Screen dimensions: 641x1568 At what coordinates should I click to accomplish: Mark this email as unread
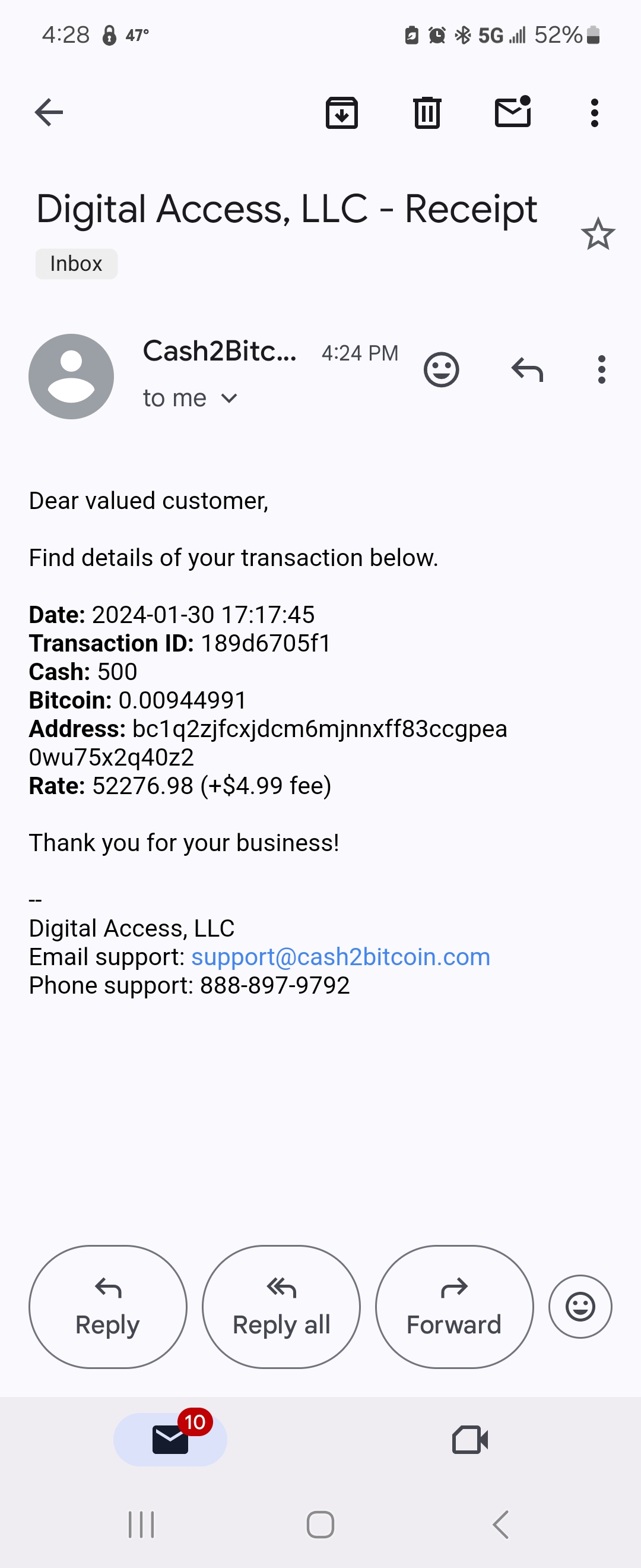tap(513, 113)
